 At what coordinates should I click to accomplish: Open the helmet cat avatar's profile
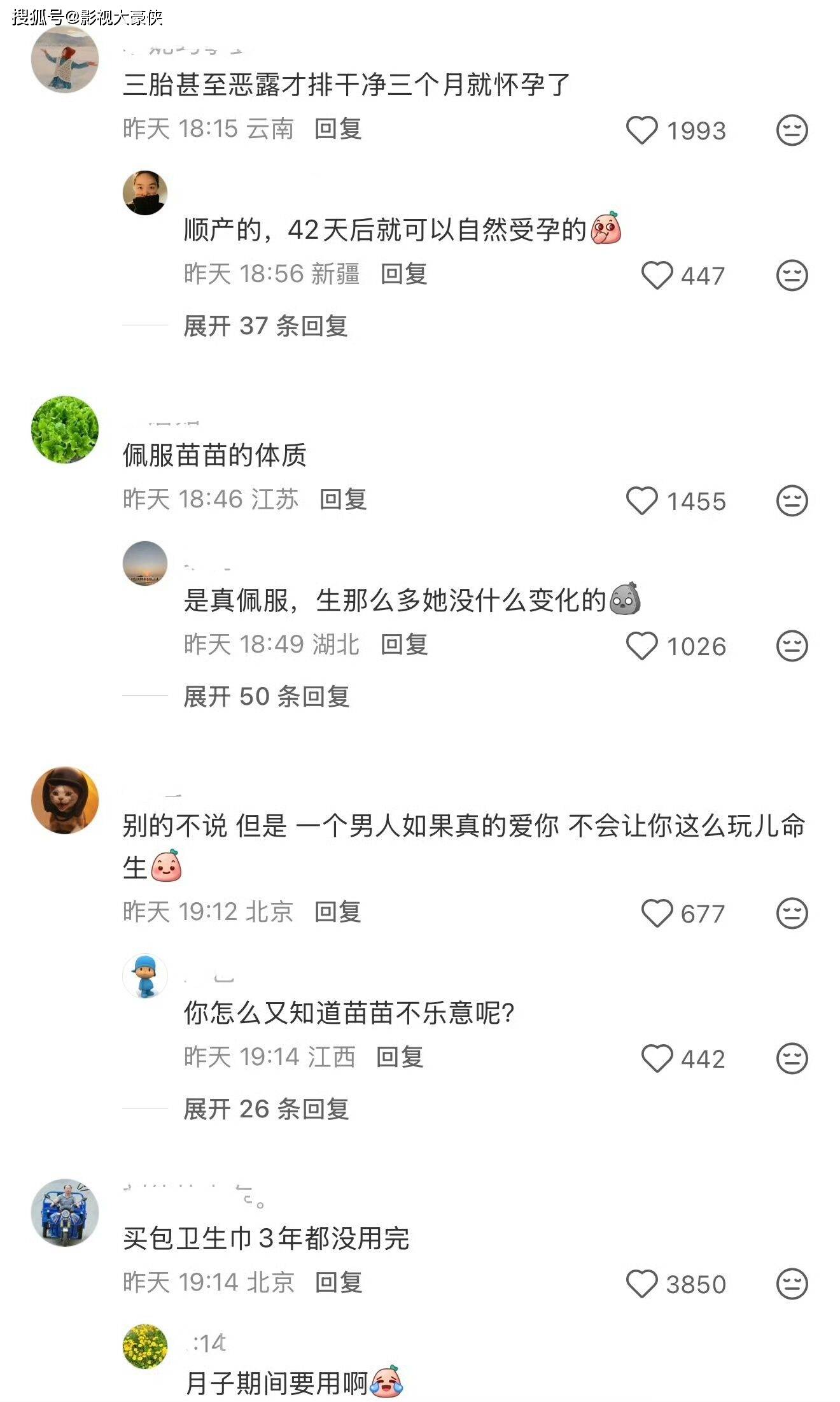click(65, 800)
